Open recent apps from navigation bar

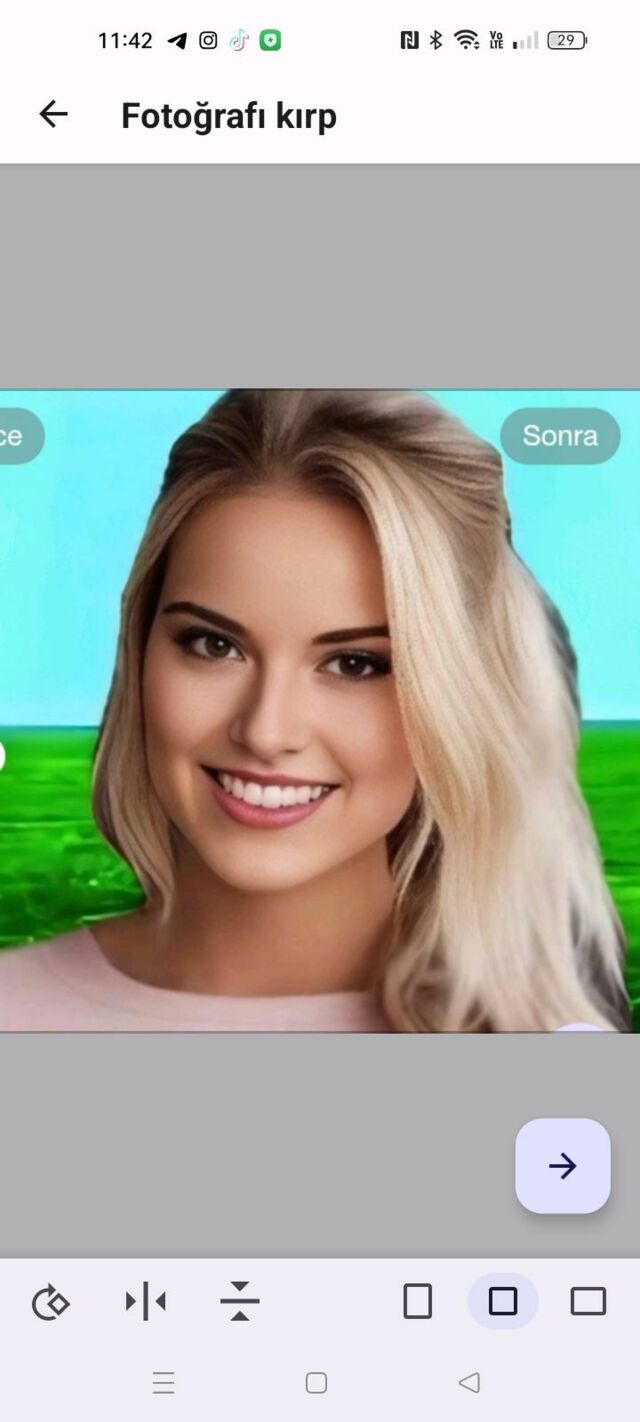tap(164, 1383)
